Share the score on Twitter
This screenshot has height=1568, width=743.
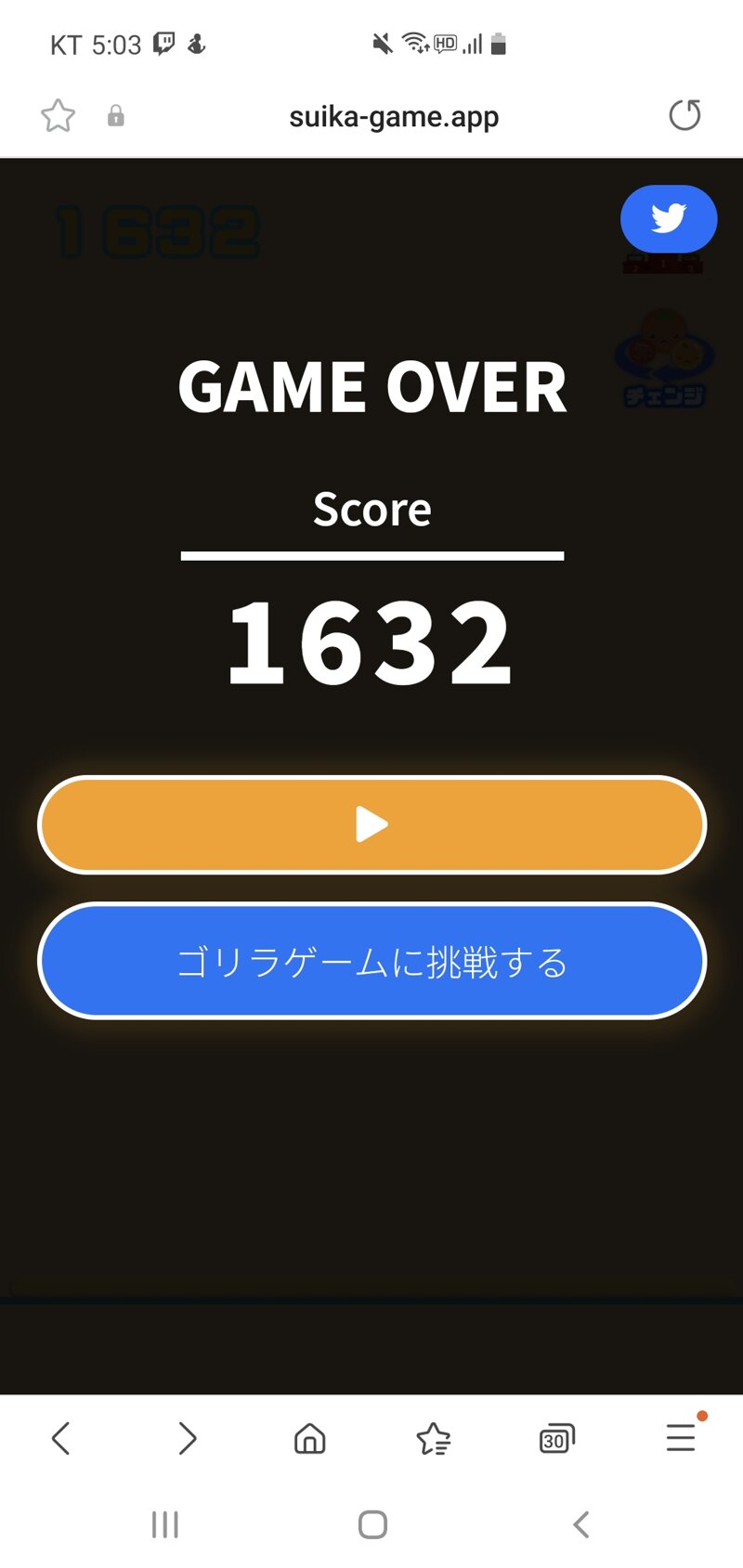click(669, 219)
